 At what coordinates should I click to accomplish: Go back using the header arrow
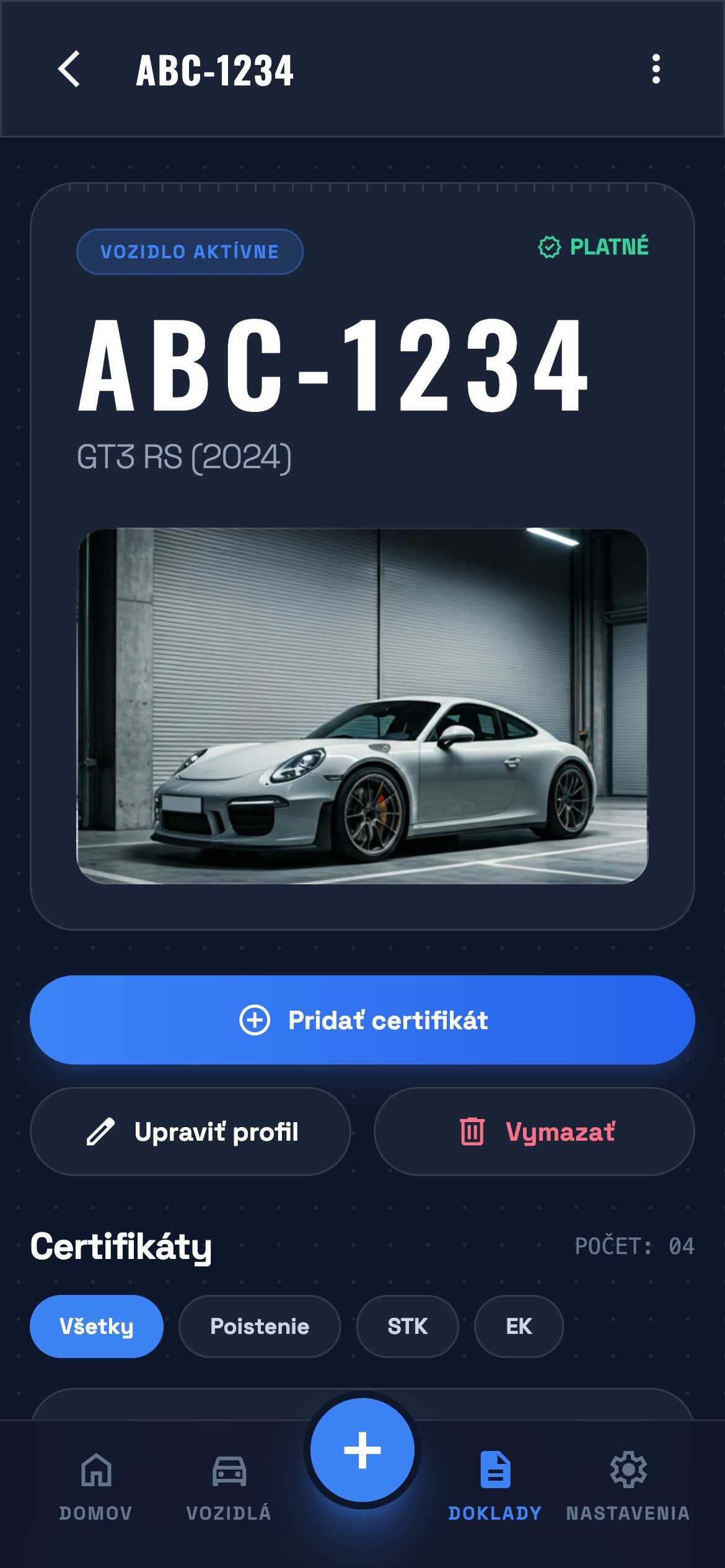coord(69,69)
